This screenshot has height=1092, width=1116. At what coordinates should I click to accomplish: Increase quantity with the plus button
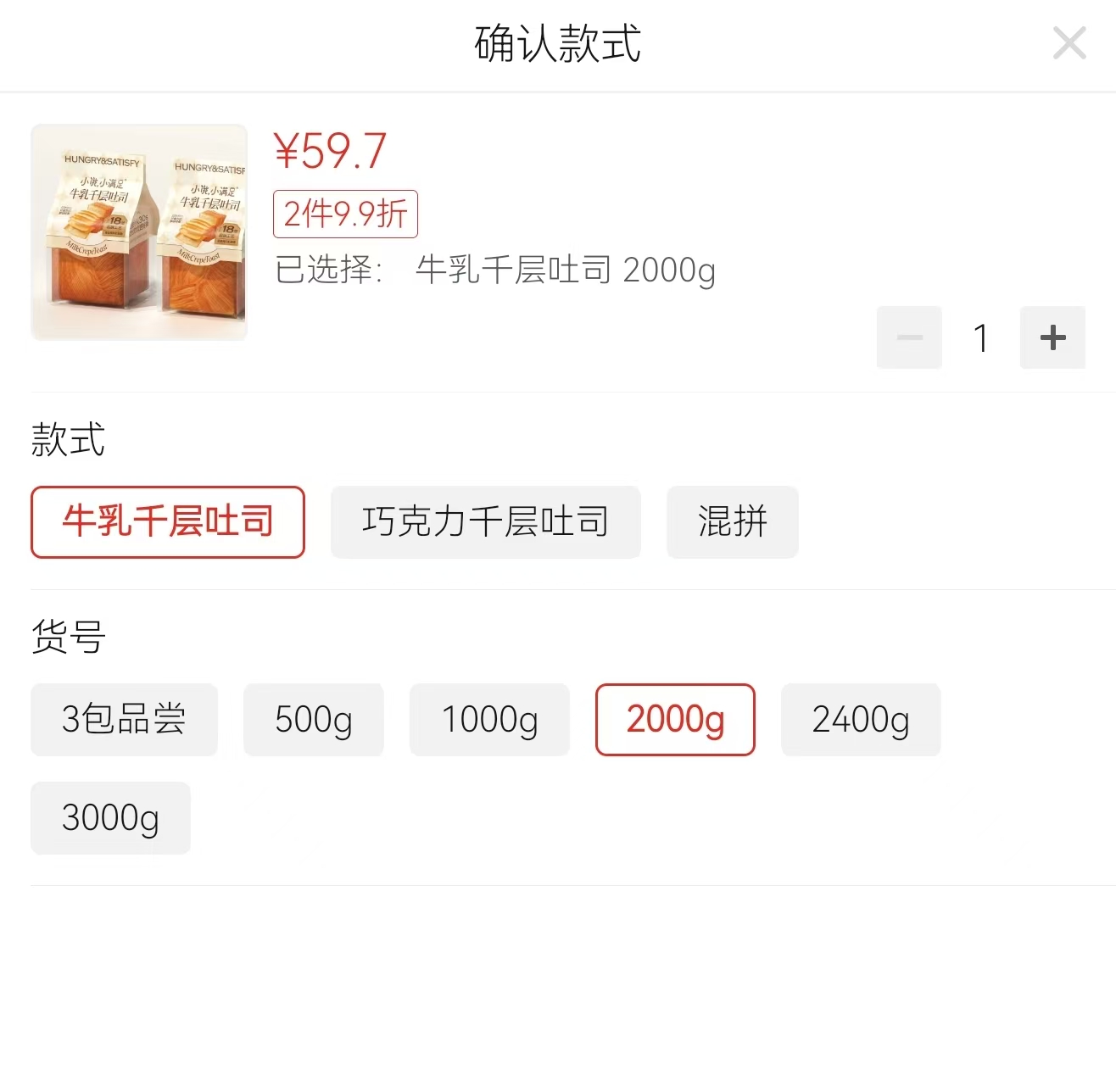1052,337
